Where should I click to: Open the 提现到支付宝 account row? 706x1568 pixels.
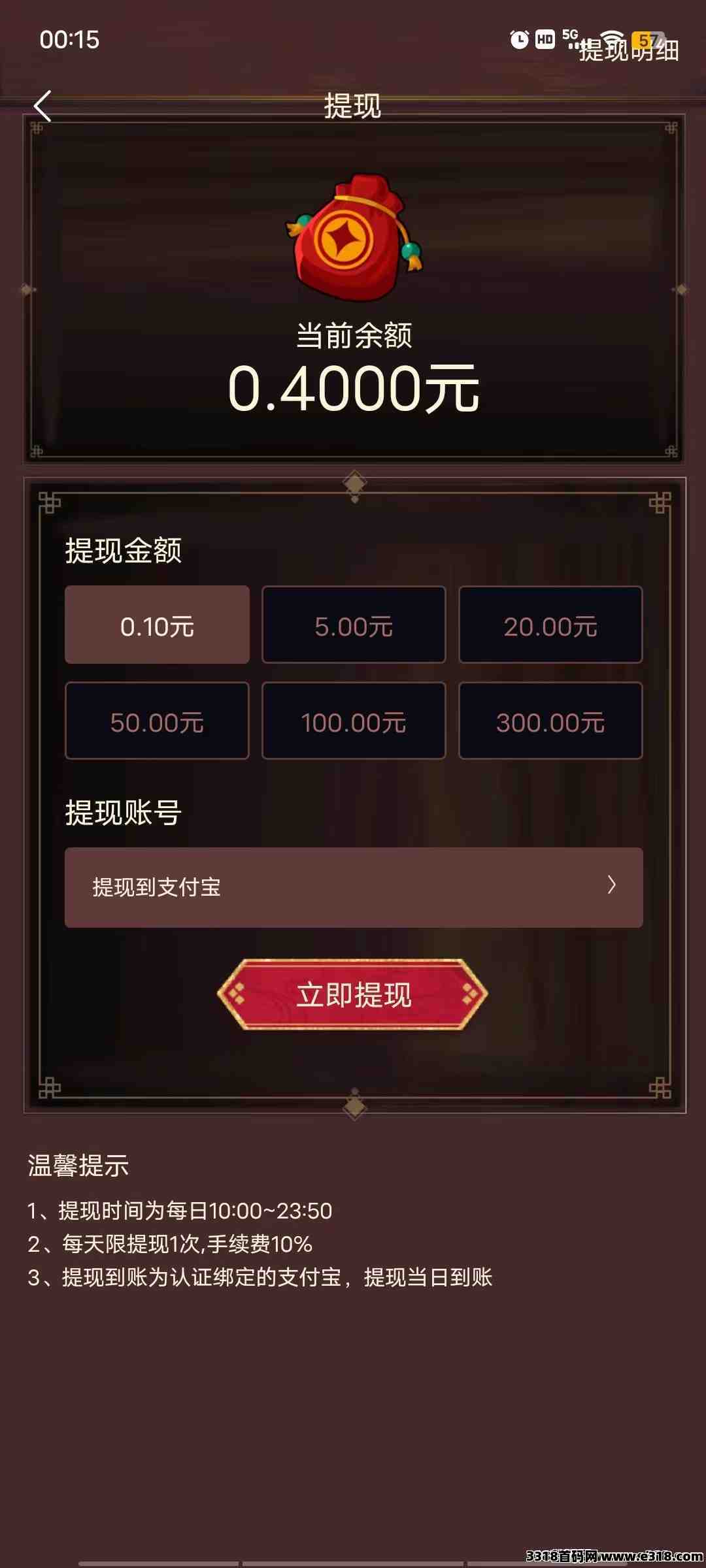pyautogui.click(x=354, y=887)
